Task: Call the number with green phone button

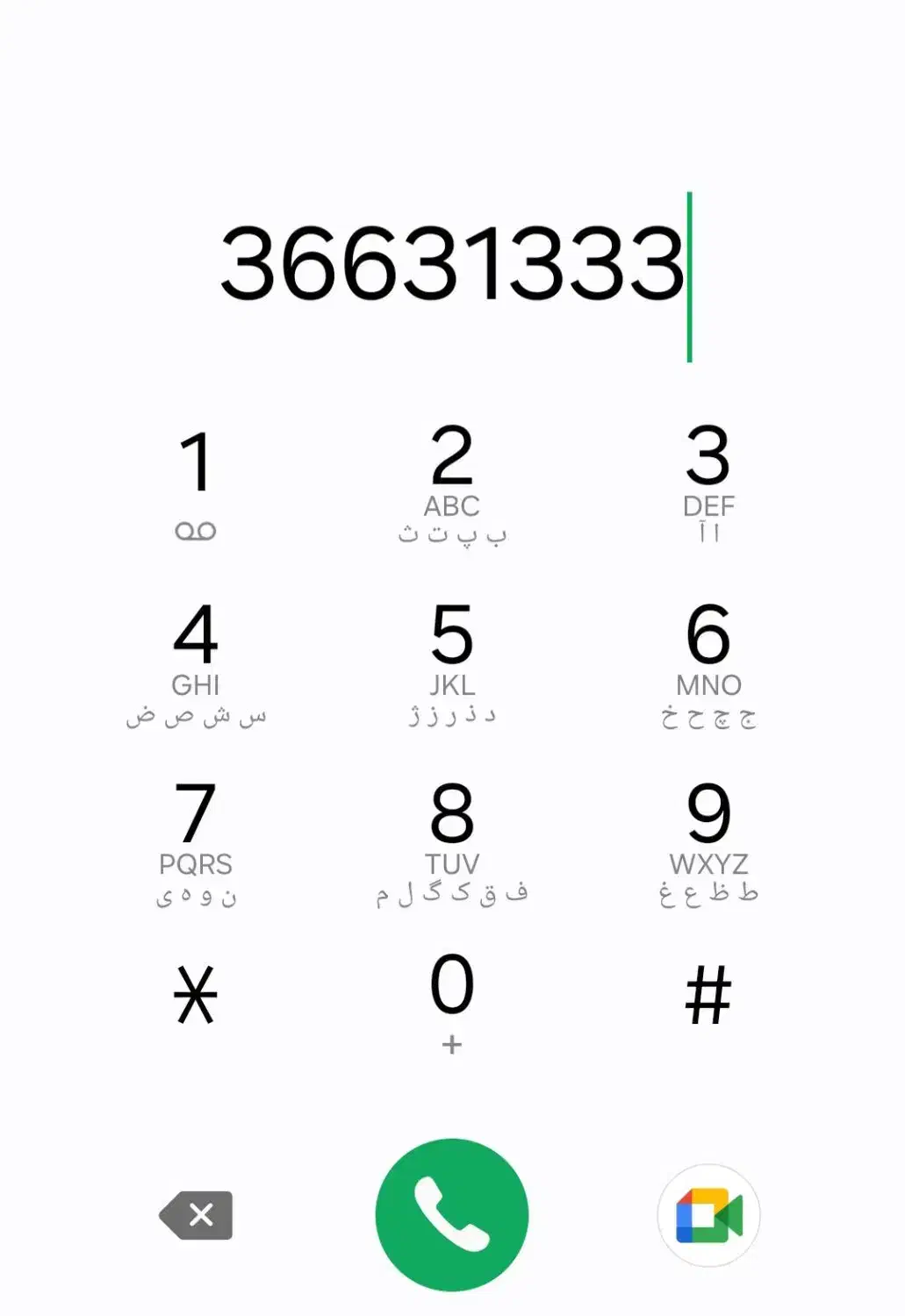Action: pos(451,1214)
